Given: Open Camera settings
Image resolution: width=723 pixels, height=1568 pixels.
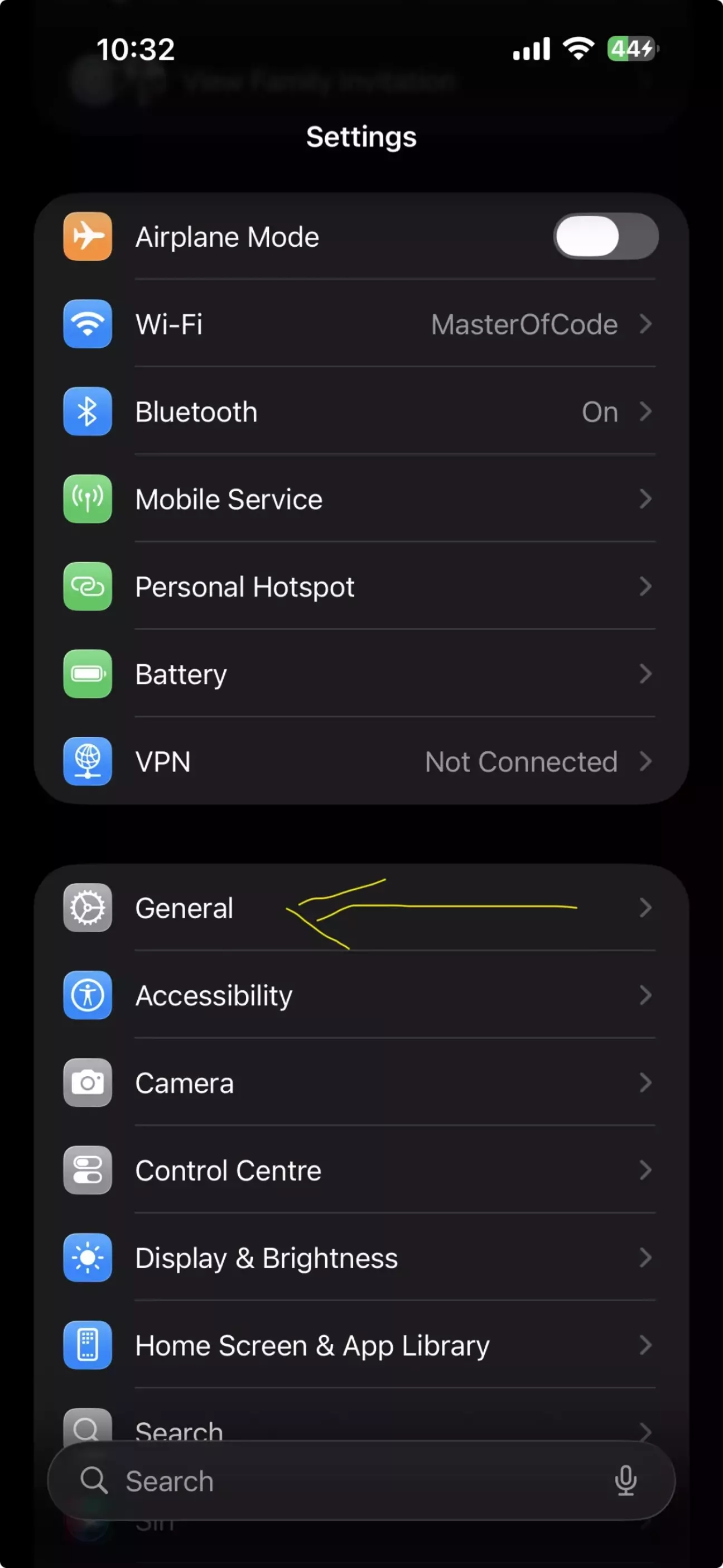Looking at the screenshot, I should coord(360,1083).
